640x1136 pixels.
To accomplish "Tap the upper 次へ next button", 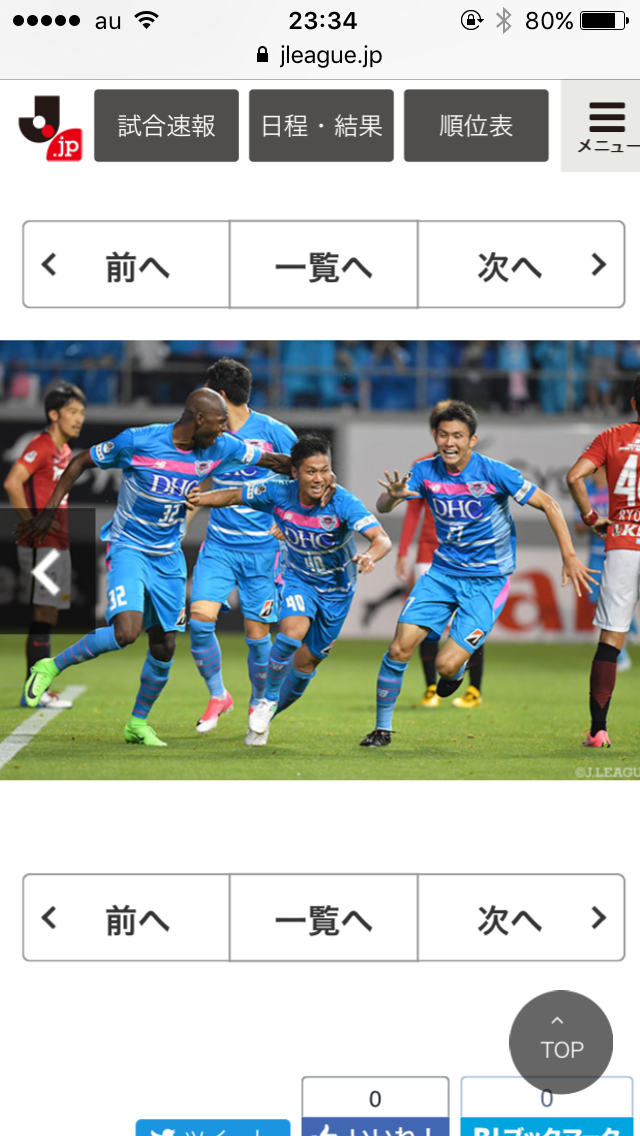I will coord(520,264).
